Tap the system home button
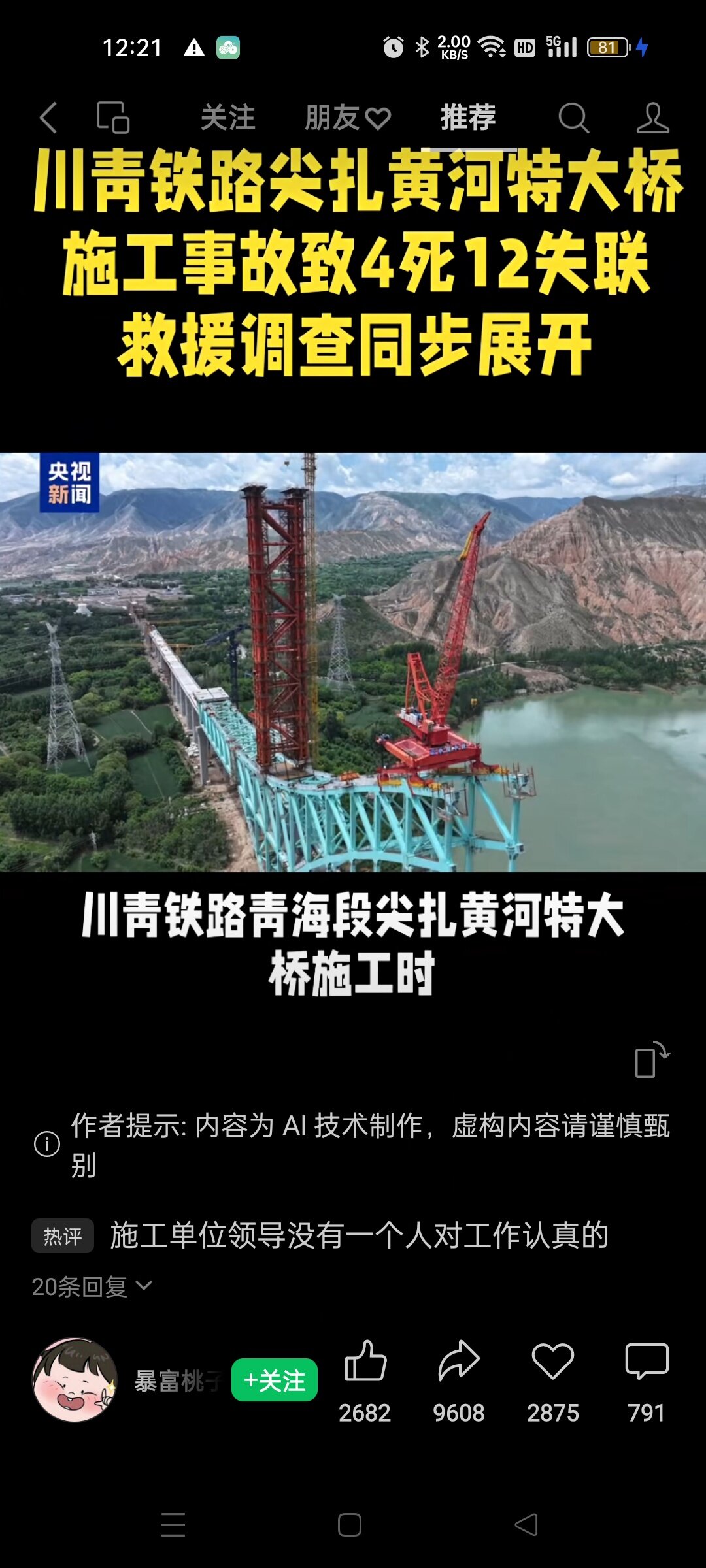This screenshot has height=1568, width=706. (x=350, y=1525)
